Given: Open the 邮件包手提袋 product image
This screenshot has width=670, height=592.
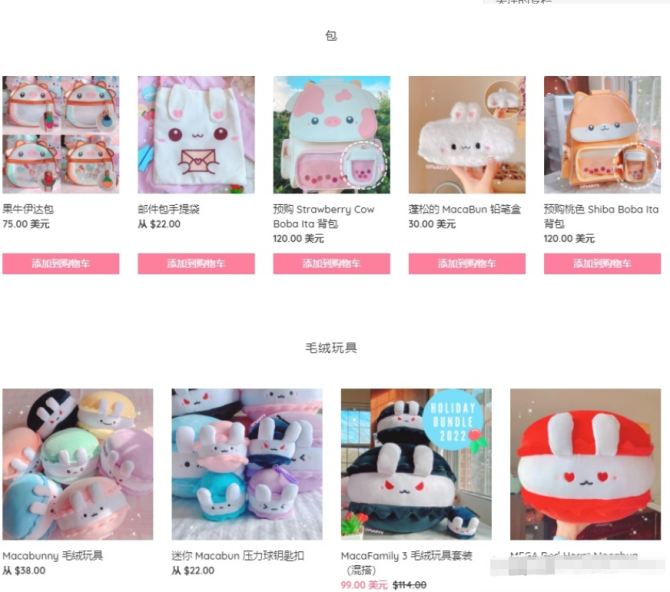Looking at the screenshot, I should click(196, 134).
